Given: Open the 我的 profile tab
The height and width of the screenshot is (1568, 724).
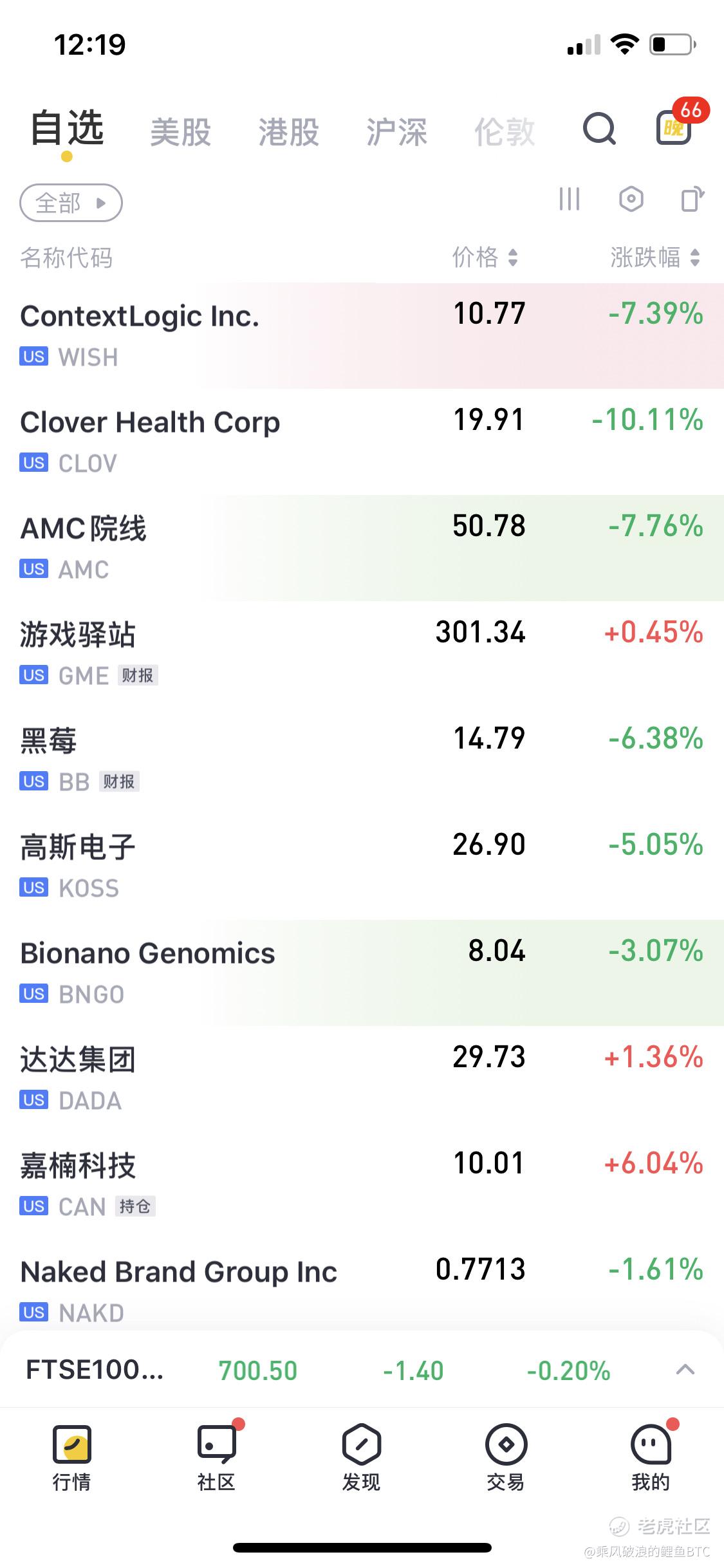Looking at the screenshot, I should pos(651,1457).
